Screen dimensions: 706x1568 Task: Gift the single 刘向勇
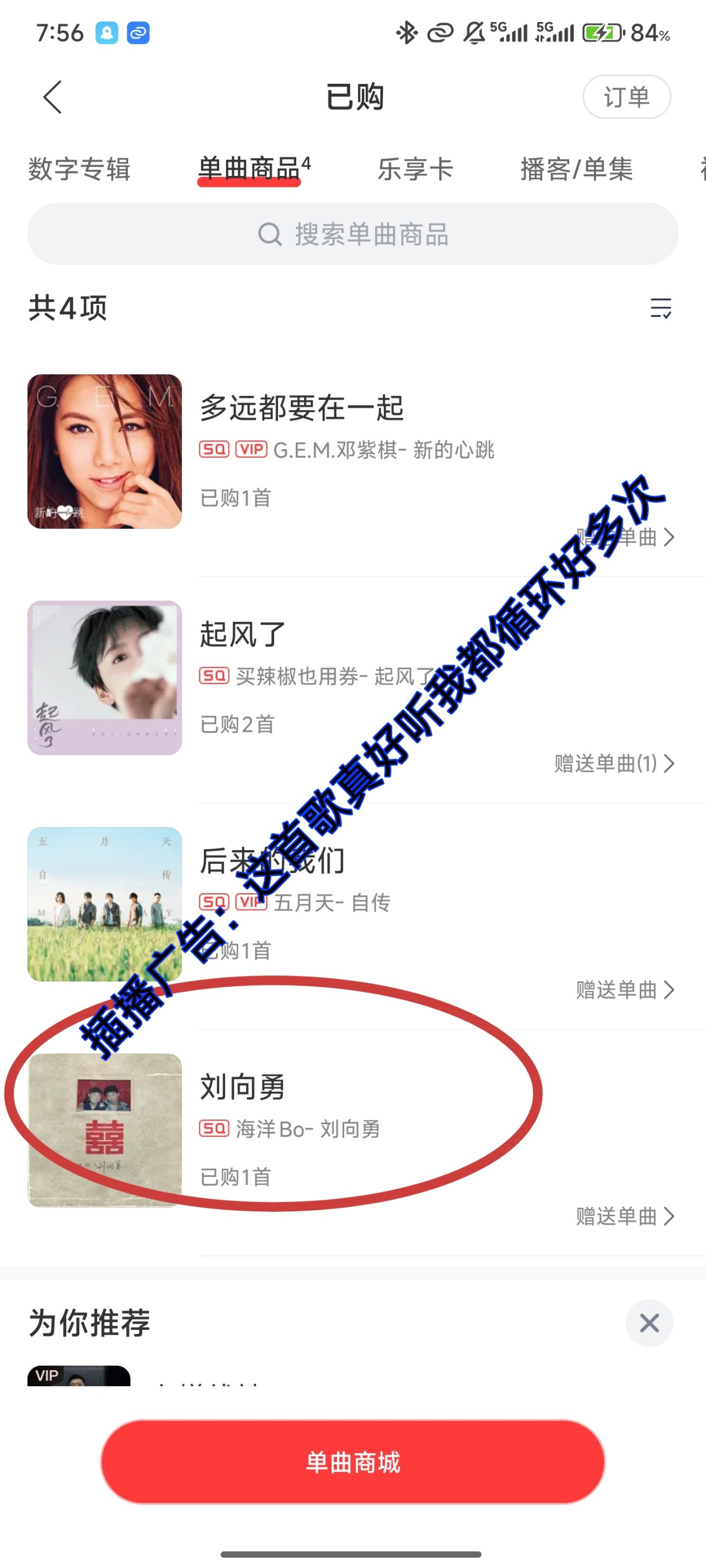(x=625, y=1216)
